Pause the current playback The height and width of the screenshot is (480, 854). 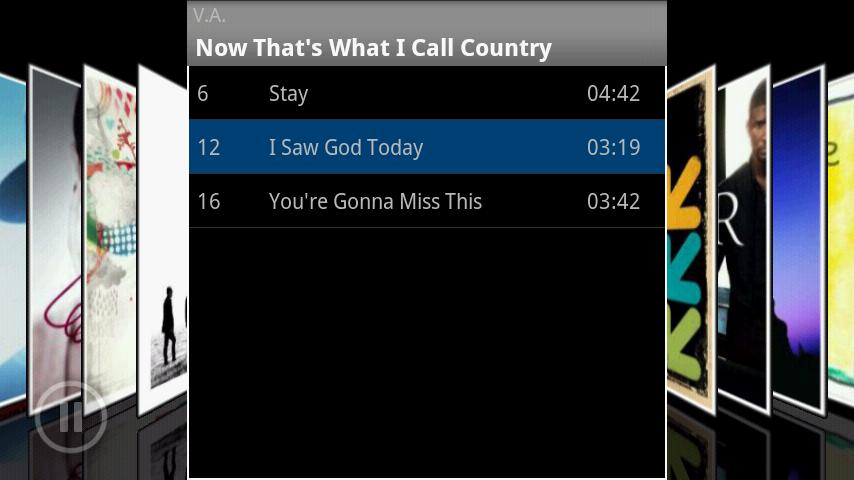[x=70, y=417]
